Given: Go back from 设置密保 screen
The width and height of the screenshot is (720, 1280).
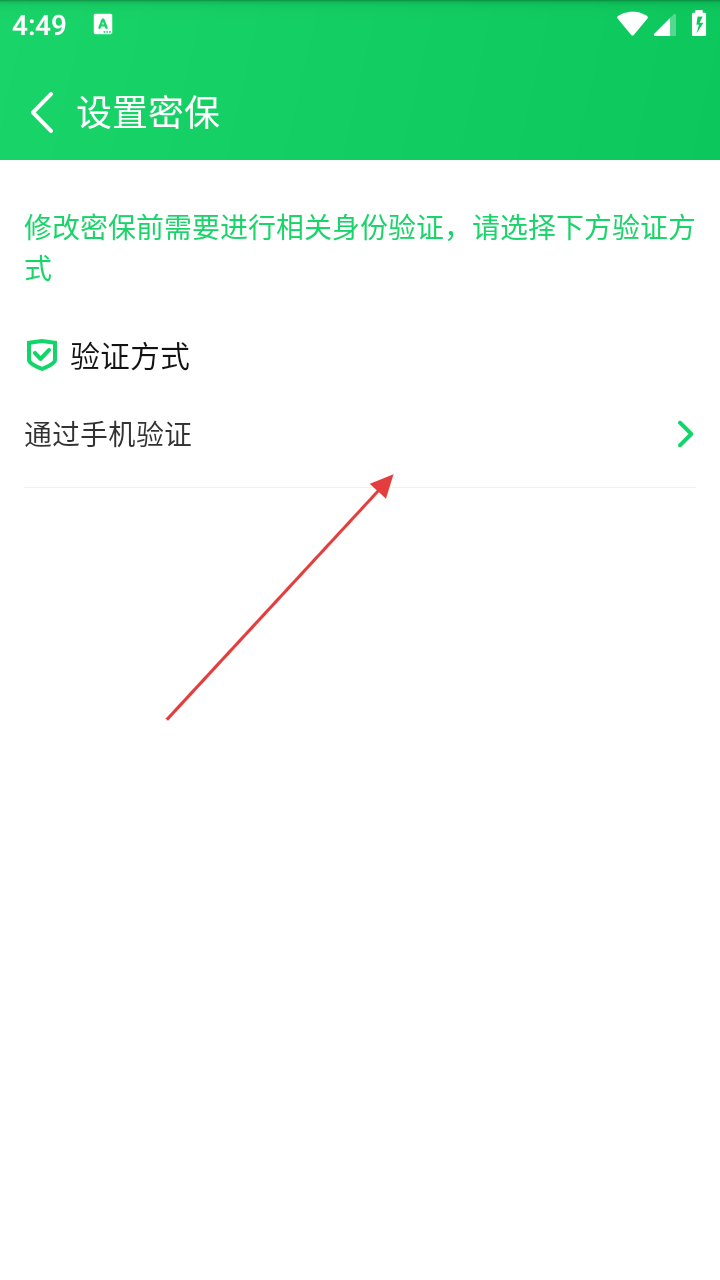Looking at the screenshot, I should (x=42, y=112).
